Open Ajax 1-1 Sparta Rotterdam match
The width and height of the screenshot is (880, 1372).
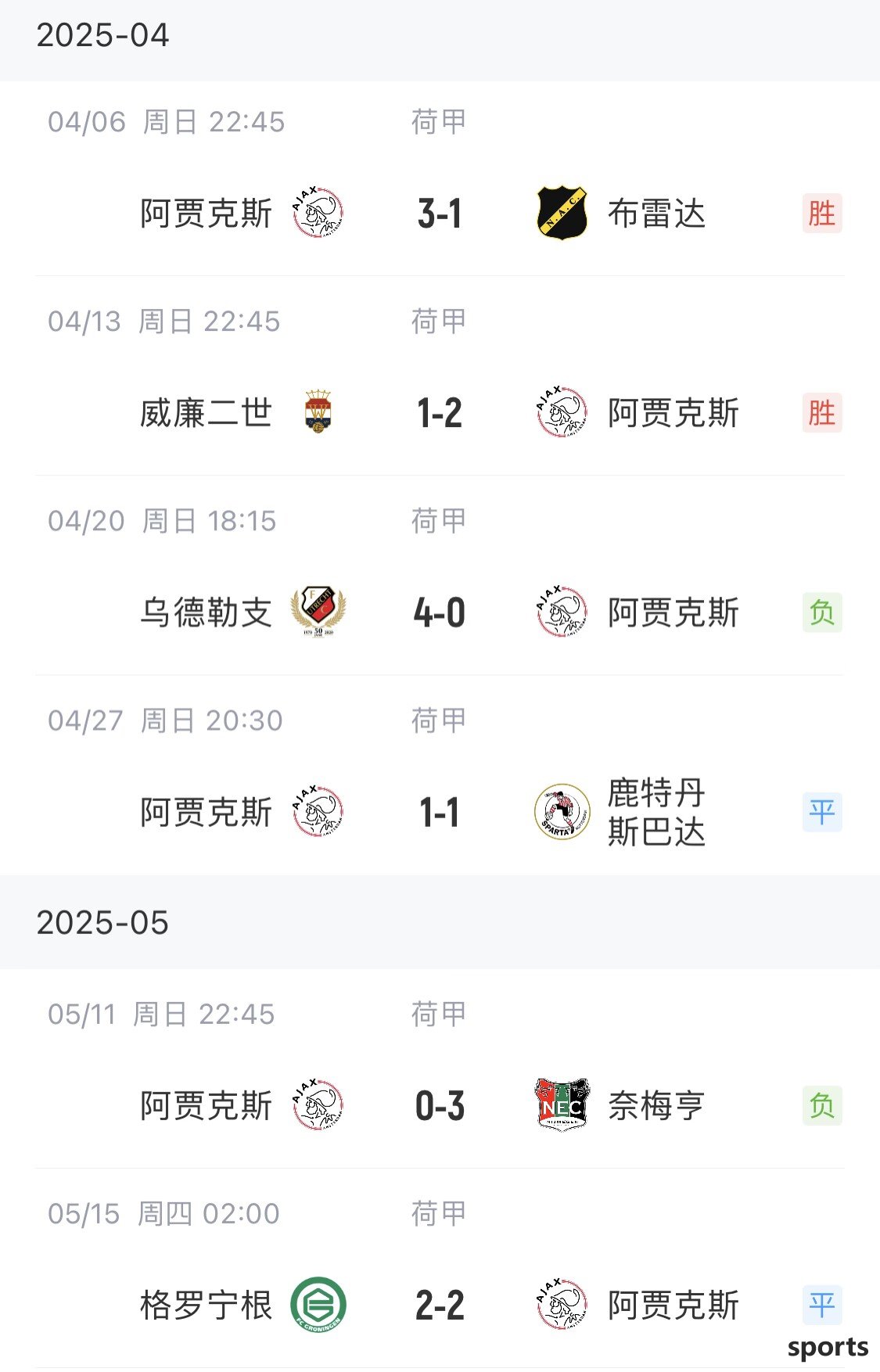tap(440, 812)
